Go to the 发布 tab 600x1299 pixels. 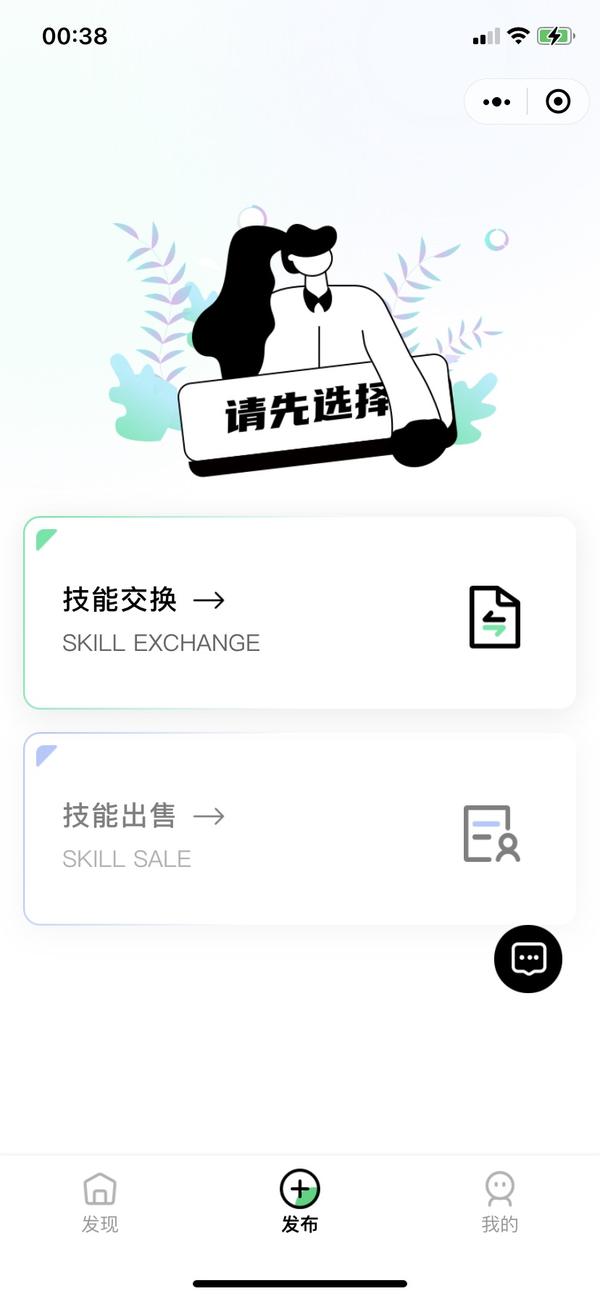(300, 1202)
